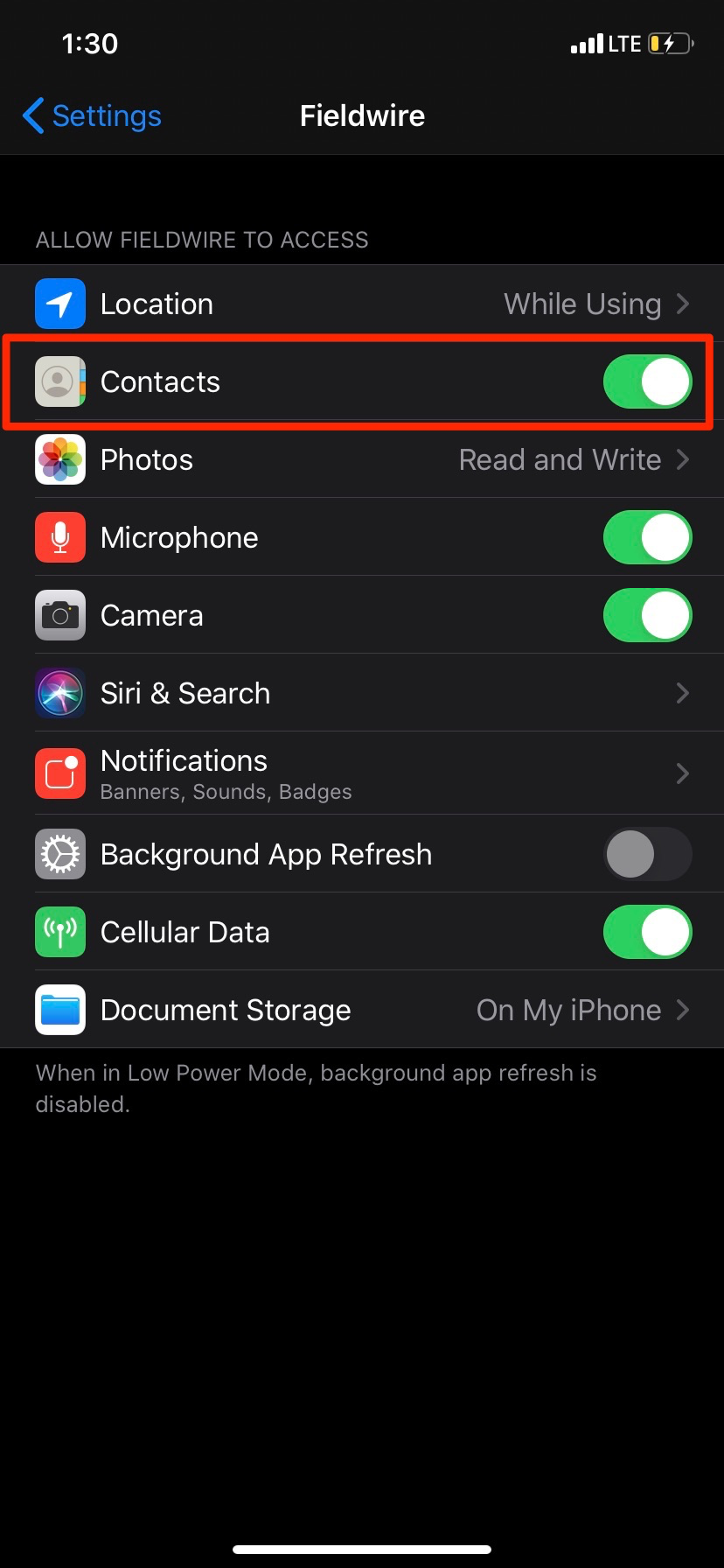
Task: Open Location access settings
Action: [362, 304]
